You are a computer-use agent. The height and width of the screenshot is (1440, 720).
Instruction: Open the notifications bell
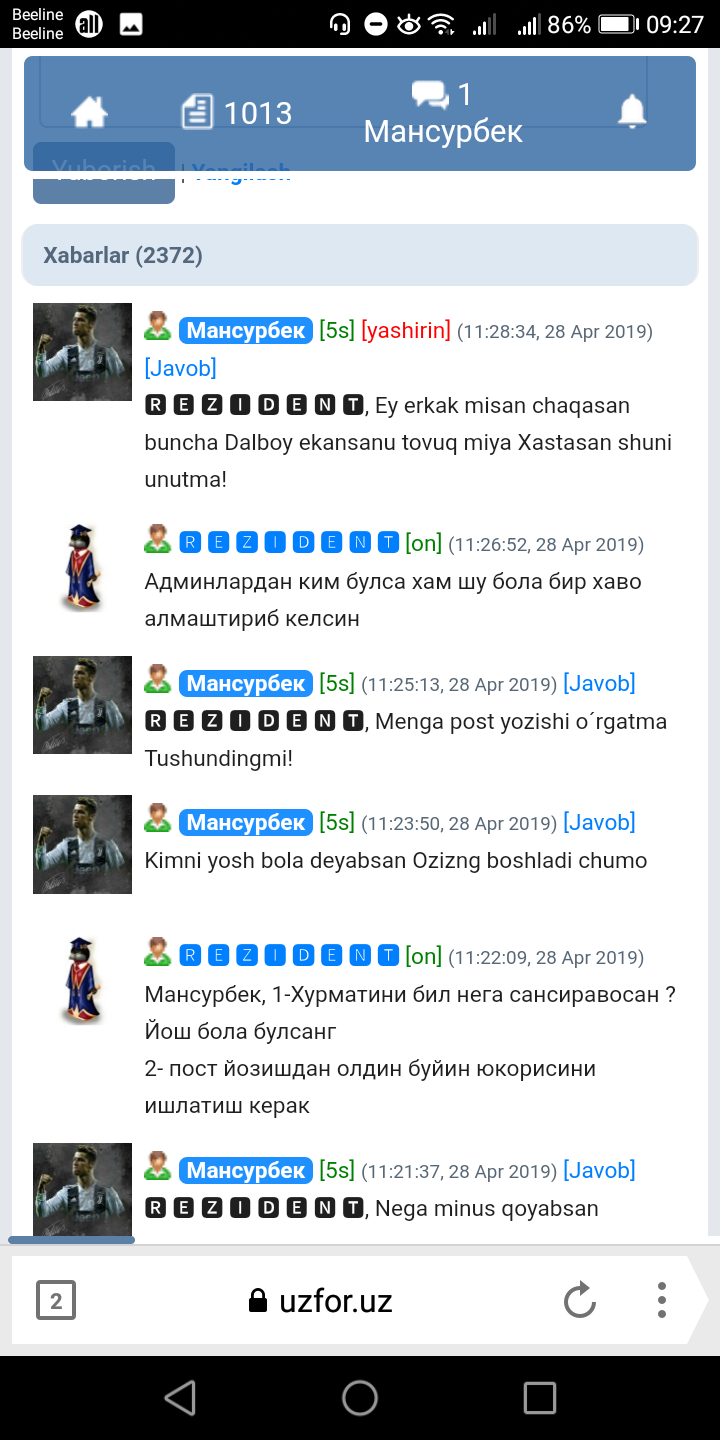[x=632, y=113]
